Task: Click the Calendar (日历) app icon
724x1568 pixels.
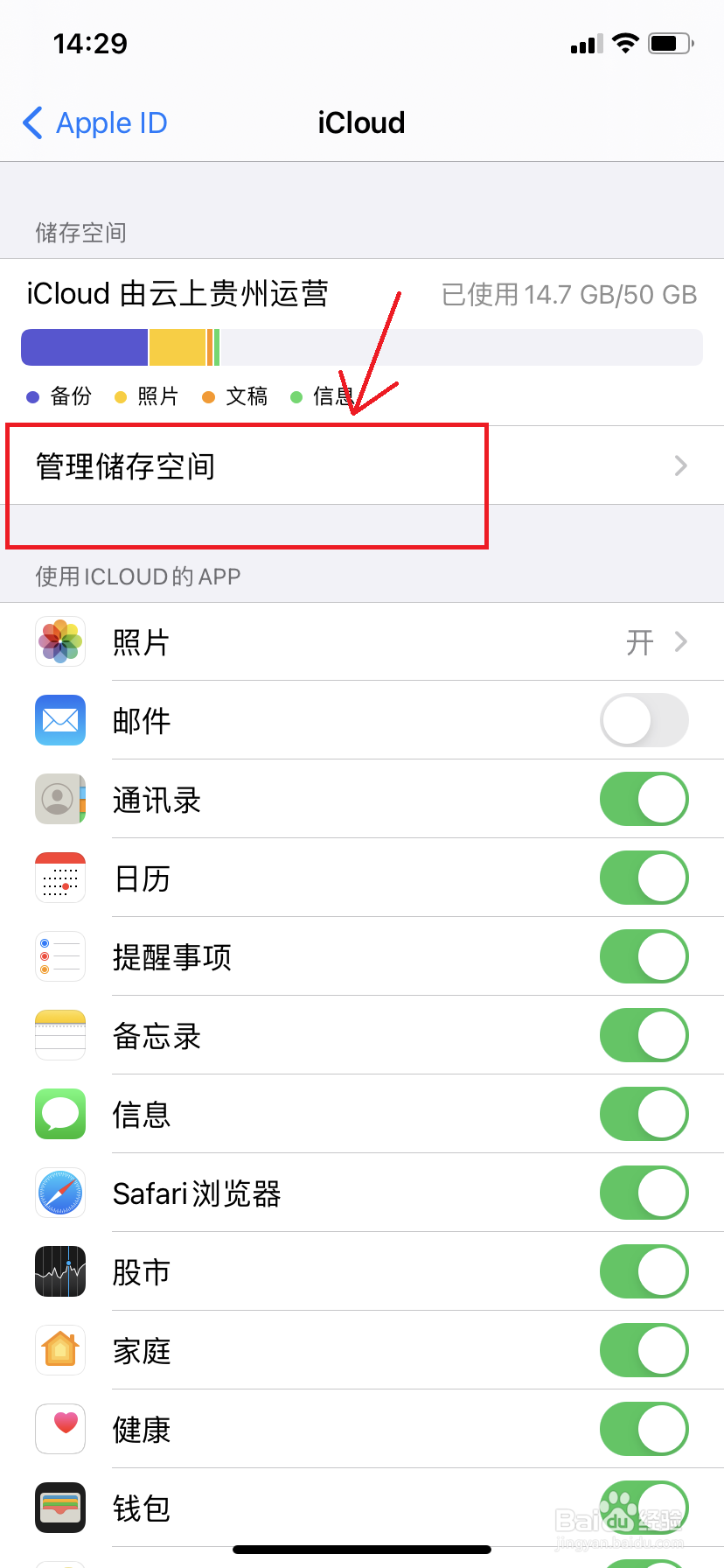Action: (59, 878)
